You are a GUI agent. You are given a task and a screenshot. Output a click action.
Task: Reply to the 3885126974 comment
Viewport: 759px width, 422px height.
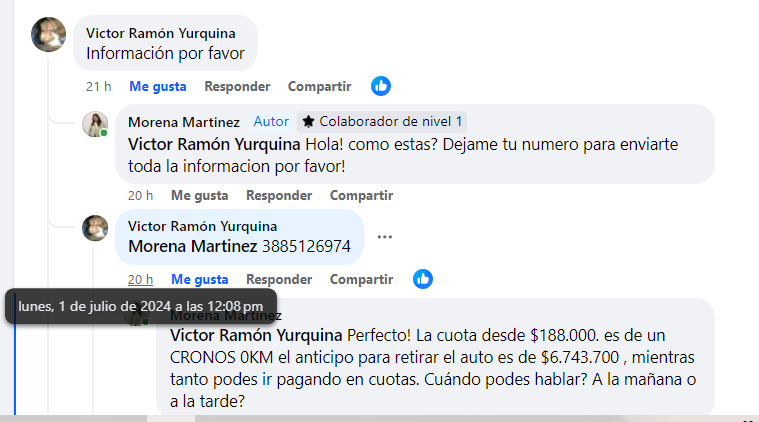click(x=279, y=279)
